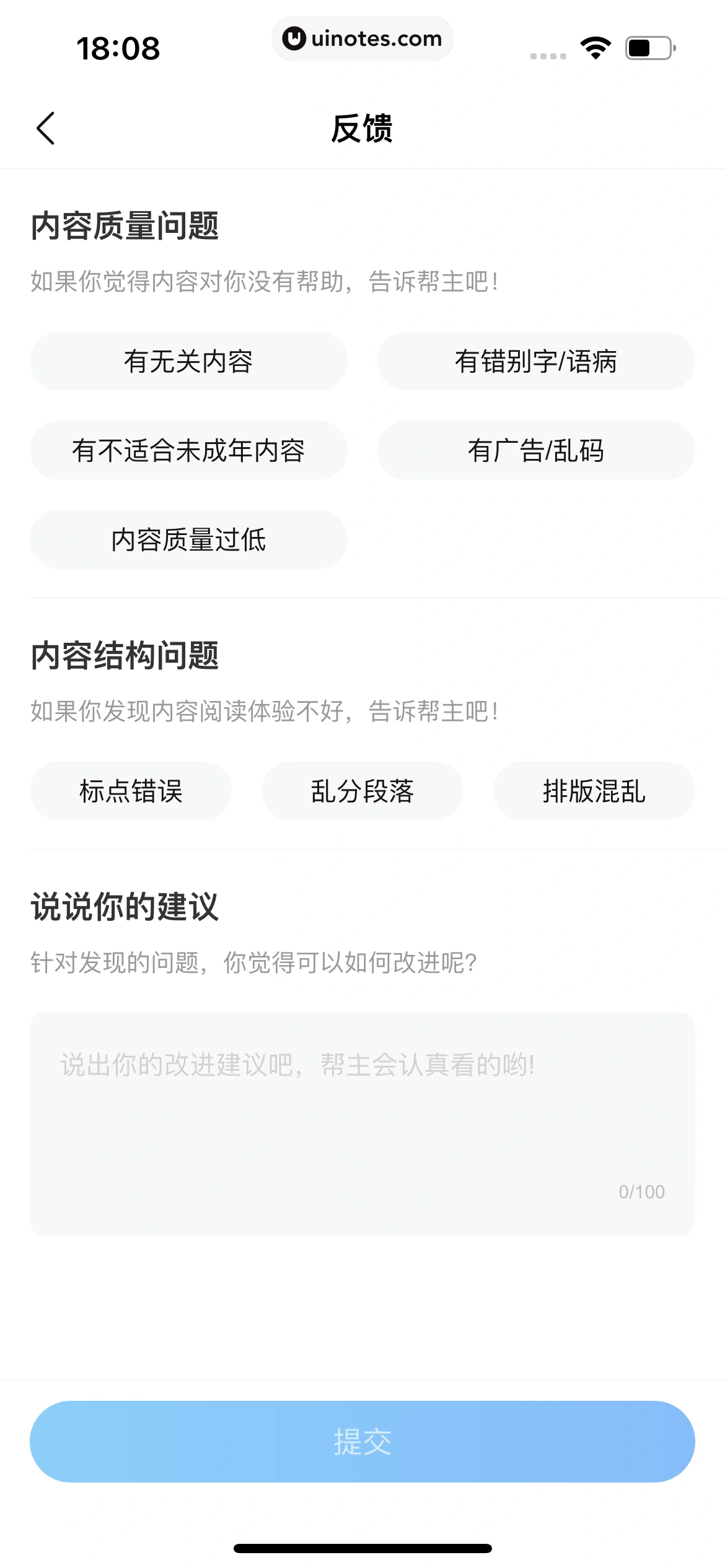Choose 有错别字/语病 as the issue

[535, 361]
